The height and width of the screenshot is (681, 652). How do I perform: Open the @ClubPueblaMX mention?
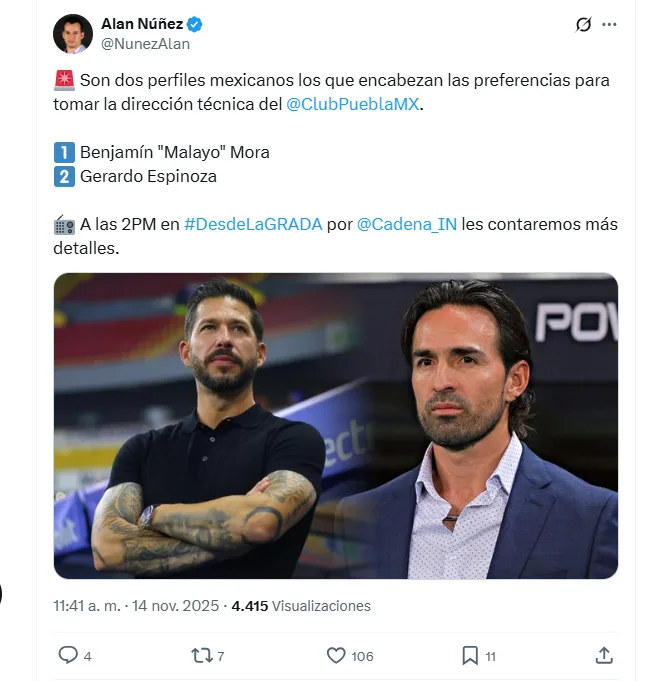pyautogui.click(x=353, y=105)
